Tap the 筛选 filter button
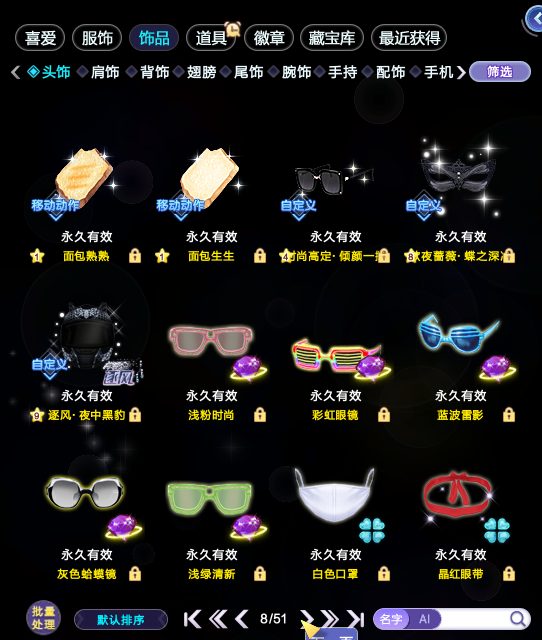 pyautogui.click(x=500, y=72)
